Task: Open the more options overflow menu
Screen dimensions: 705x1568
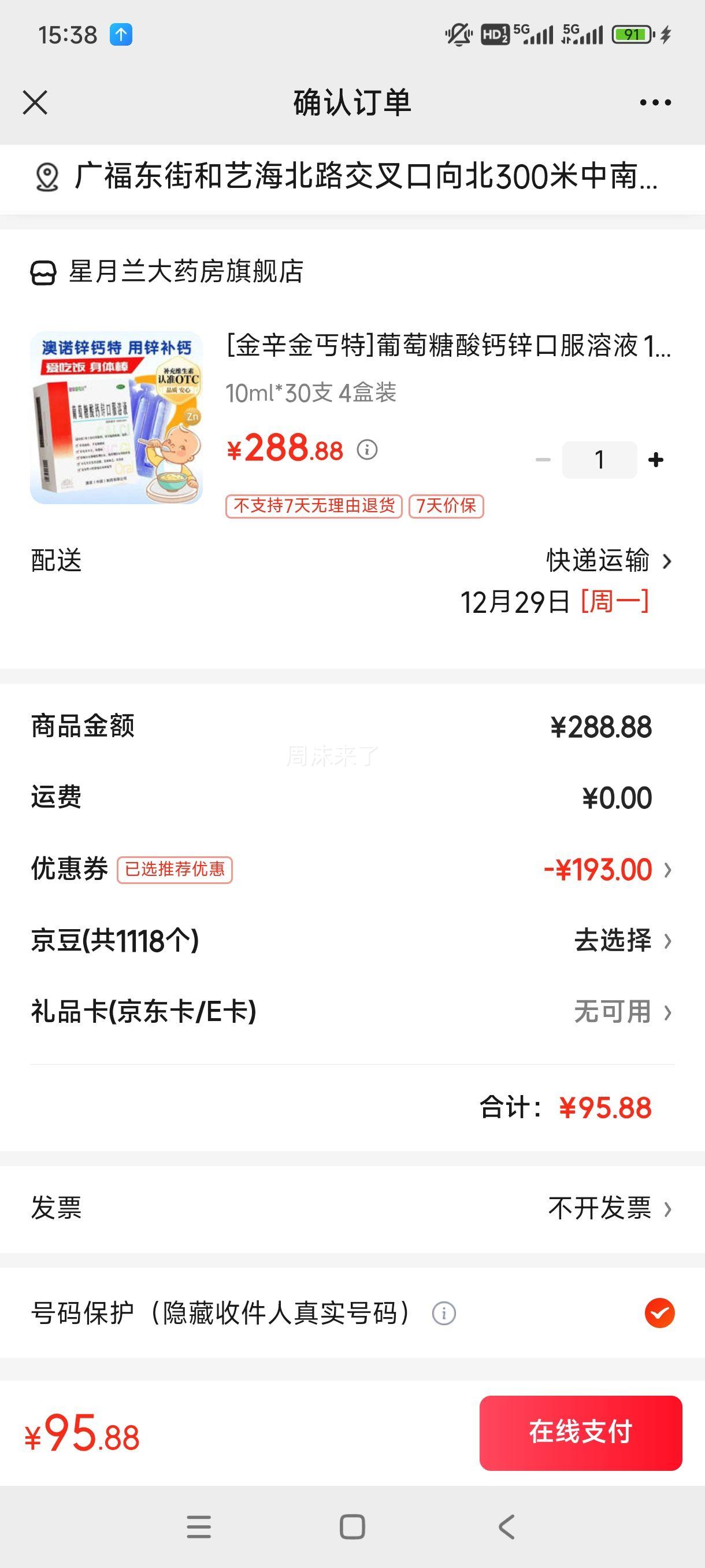Action: click(x=652, y=103)
